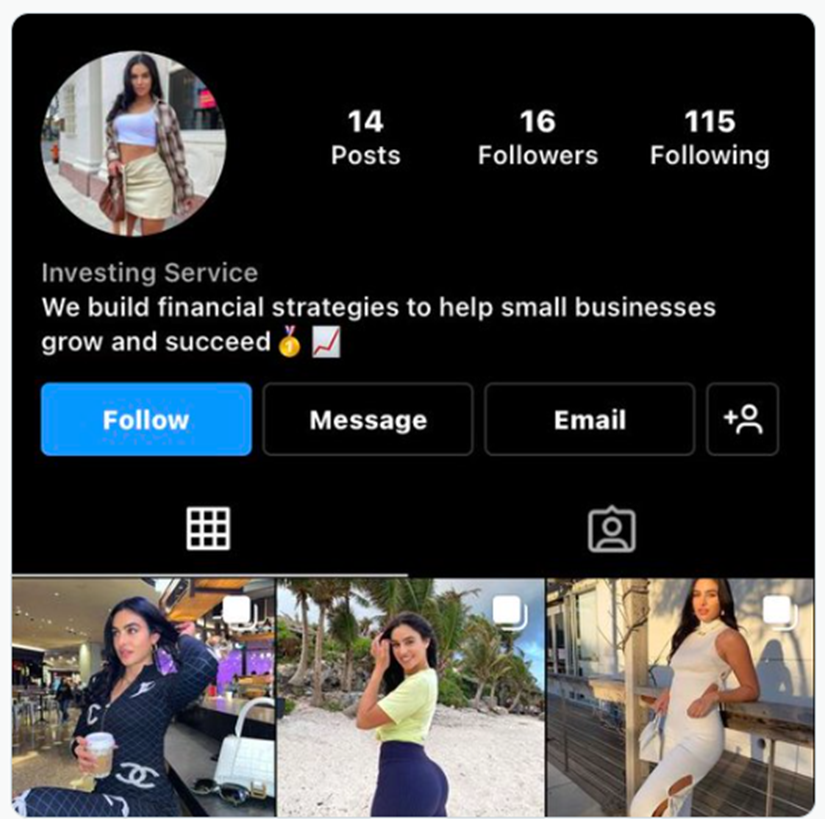Viewport: 825px width, 819px height.
Task: Open the beach post with palm trees
Action: 410,697
